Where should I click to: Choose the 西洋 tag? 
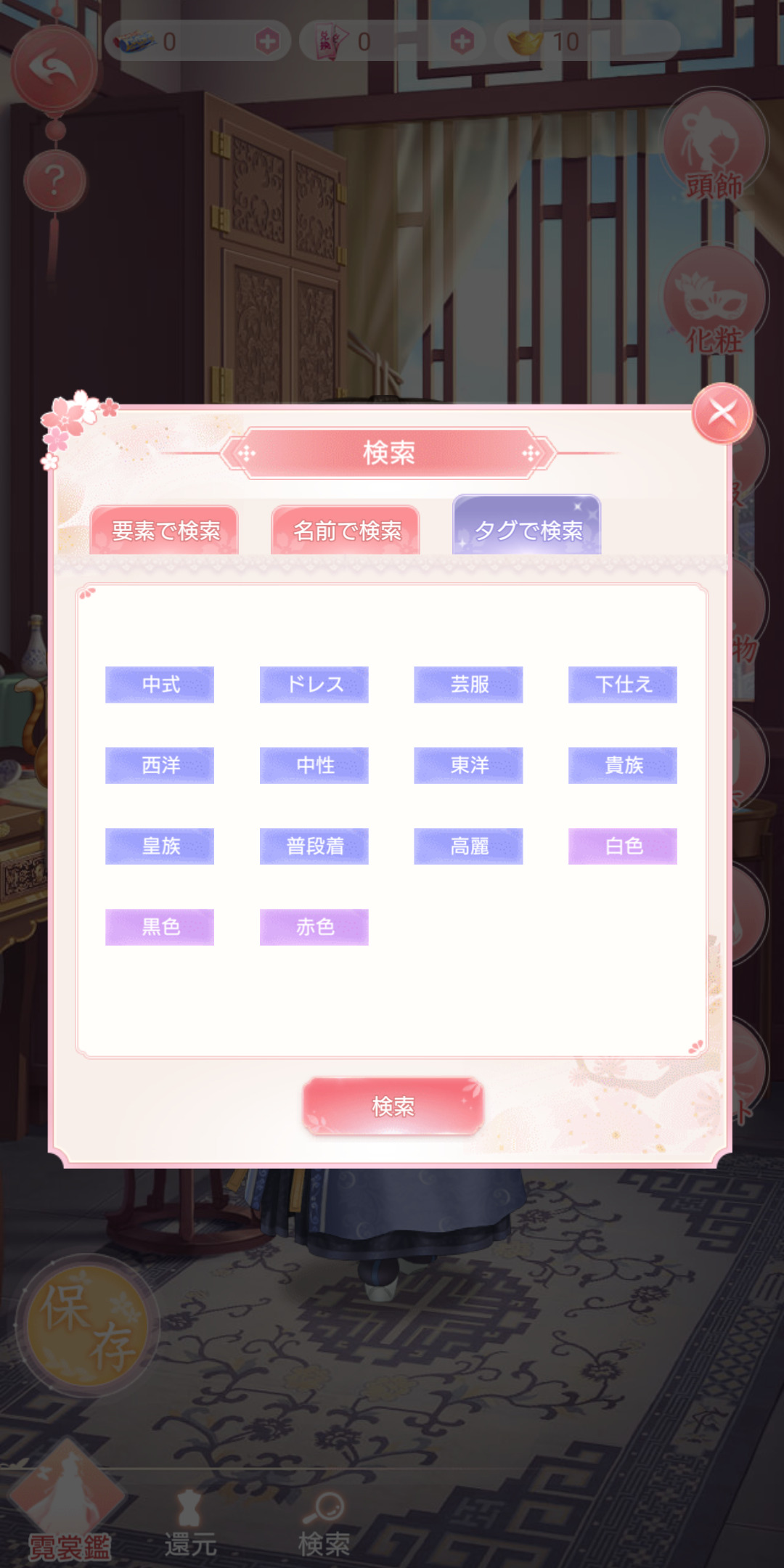160,765
